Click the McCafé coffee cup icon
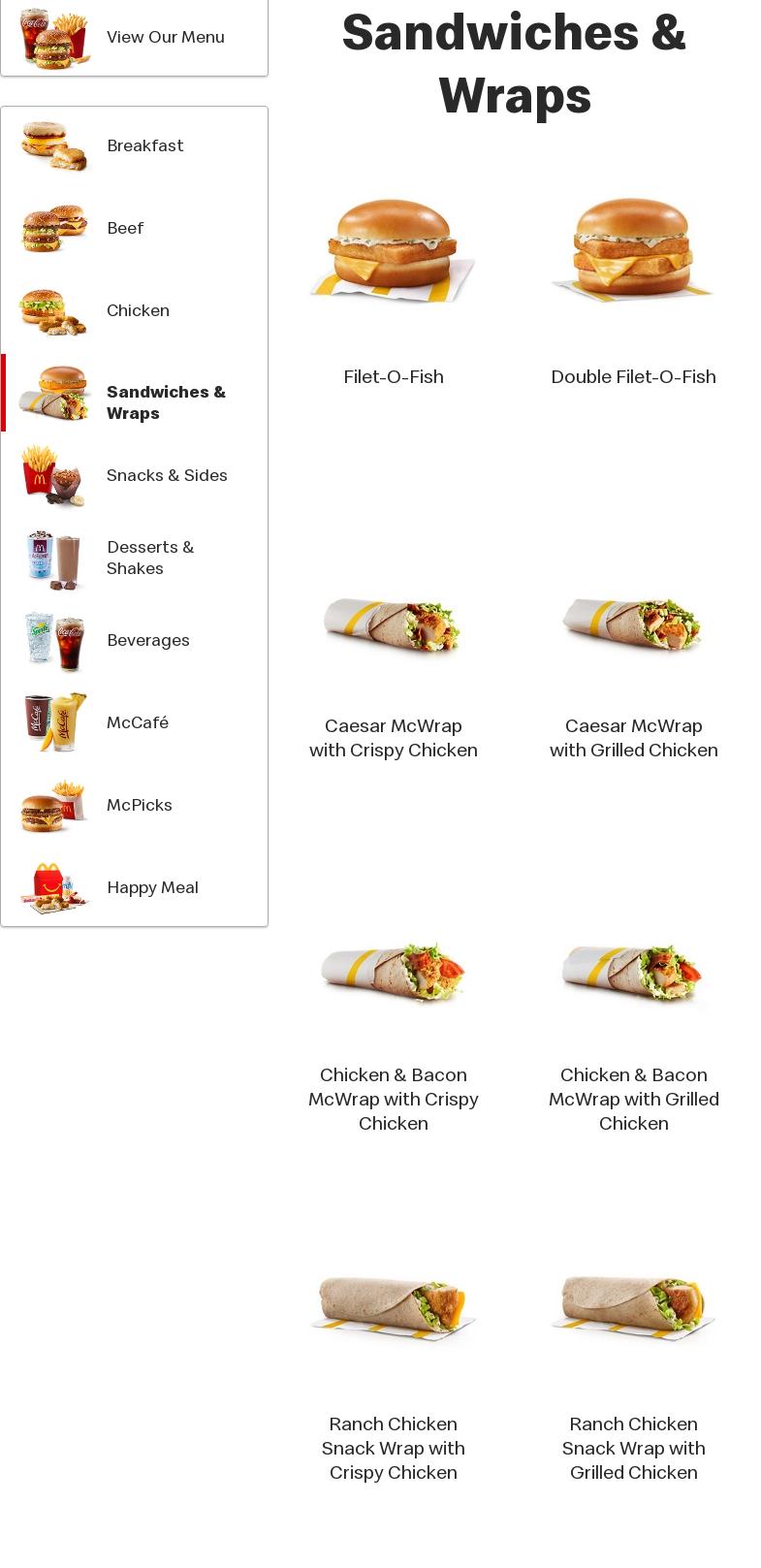Image resolution: width=761 pixels, height=1568 pixels. coord(55,722)
